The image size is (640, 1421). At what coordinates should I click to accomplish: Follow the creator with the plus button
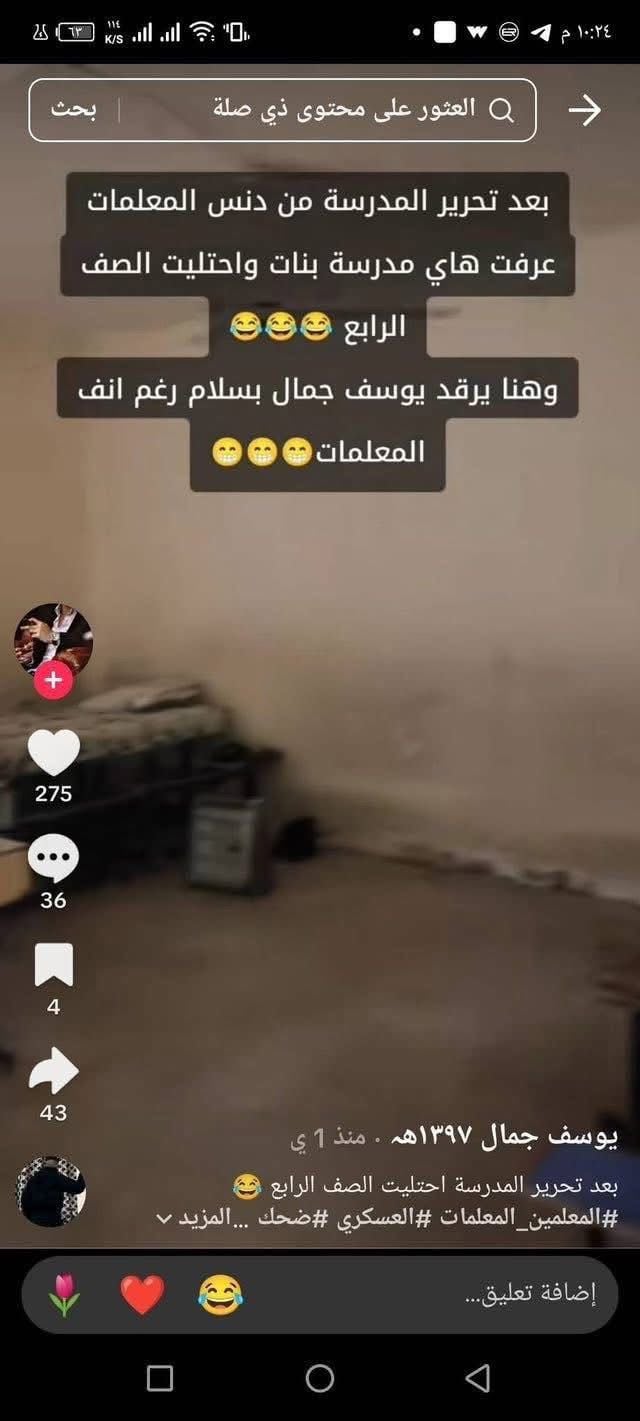(x=53, y=682)
